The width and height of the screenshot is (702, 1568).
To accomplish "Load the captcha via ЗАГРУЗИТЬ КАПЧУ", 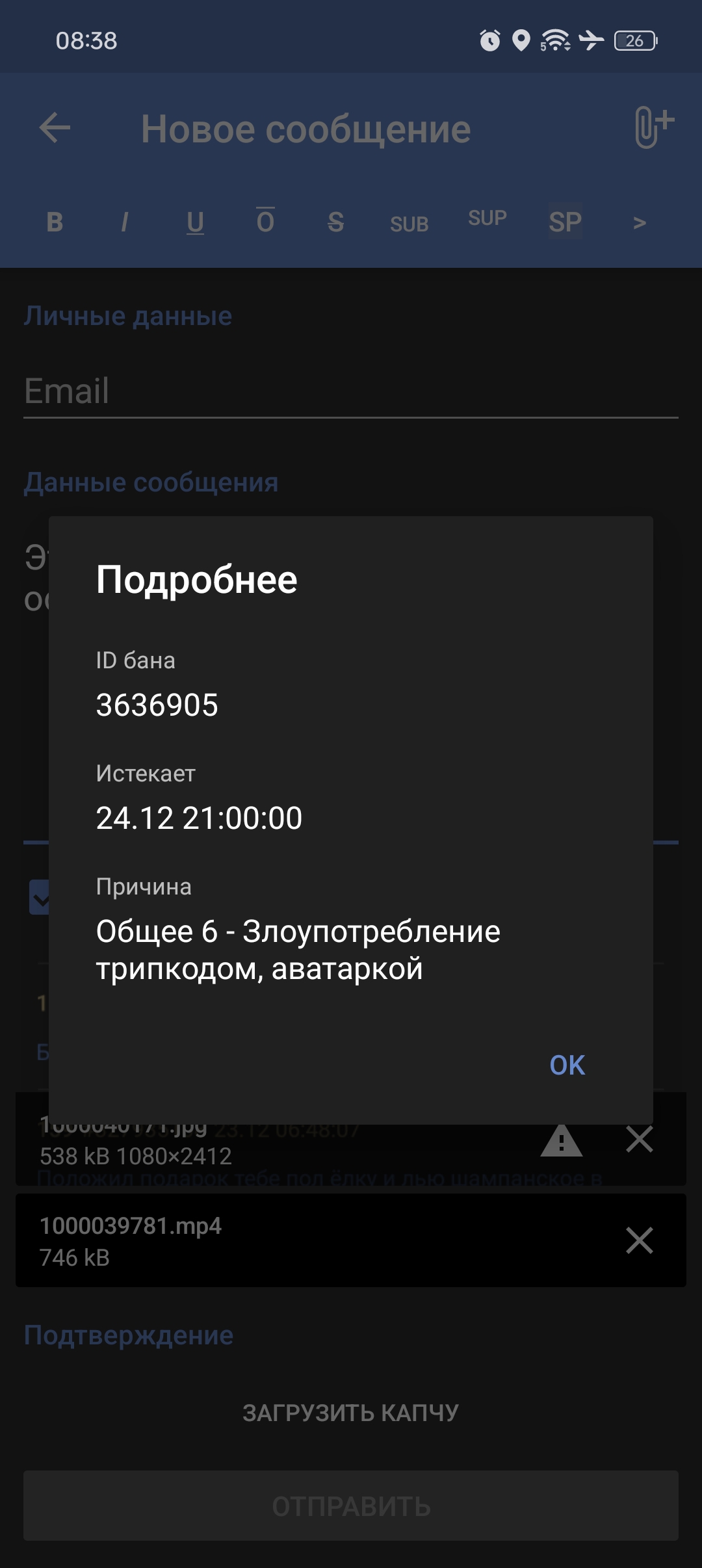I will pyautogui.click(x=351, y=1413).
